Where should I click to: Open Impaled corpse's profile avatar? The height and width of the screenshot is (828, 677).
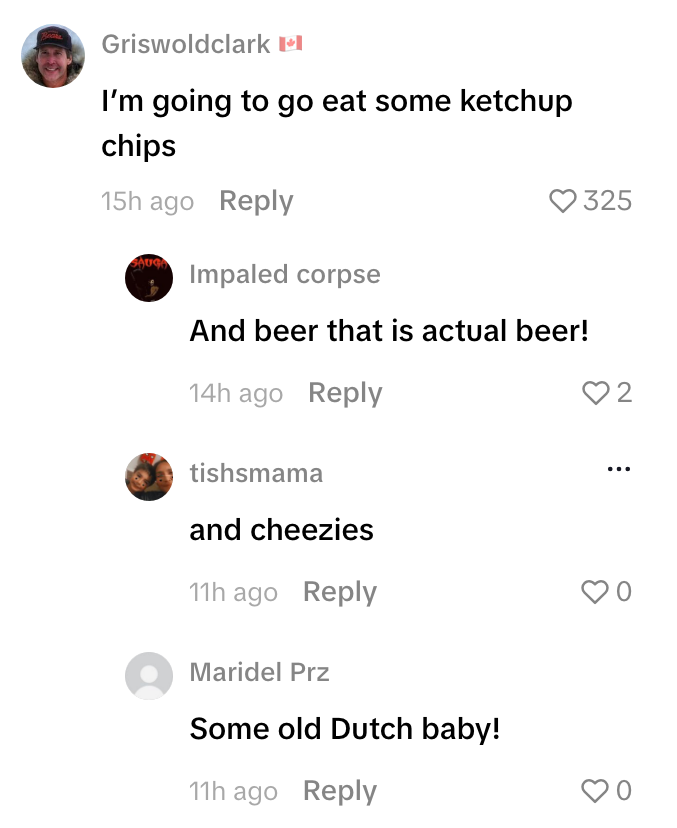149,277
